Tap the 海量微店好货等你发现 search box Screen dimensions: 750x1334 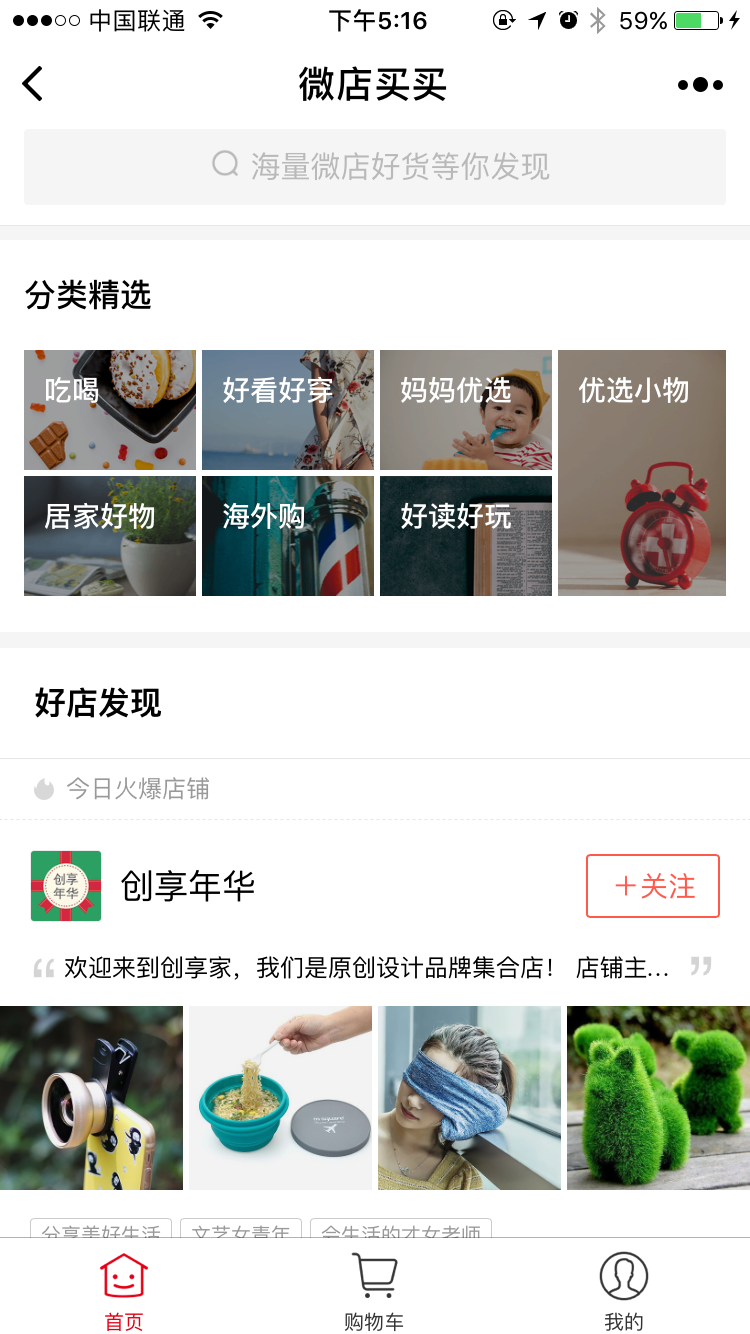coord(375,166)
